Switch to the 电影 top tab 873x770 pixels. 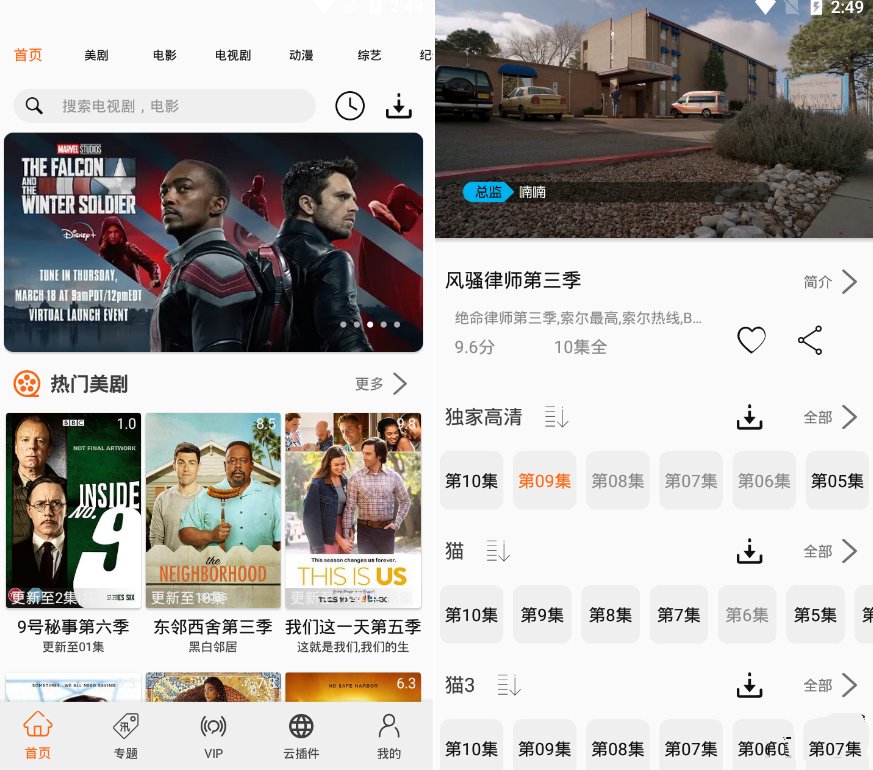click(165, 56)
